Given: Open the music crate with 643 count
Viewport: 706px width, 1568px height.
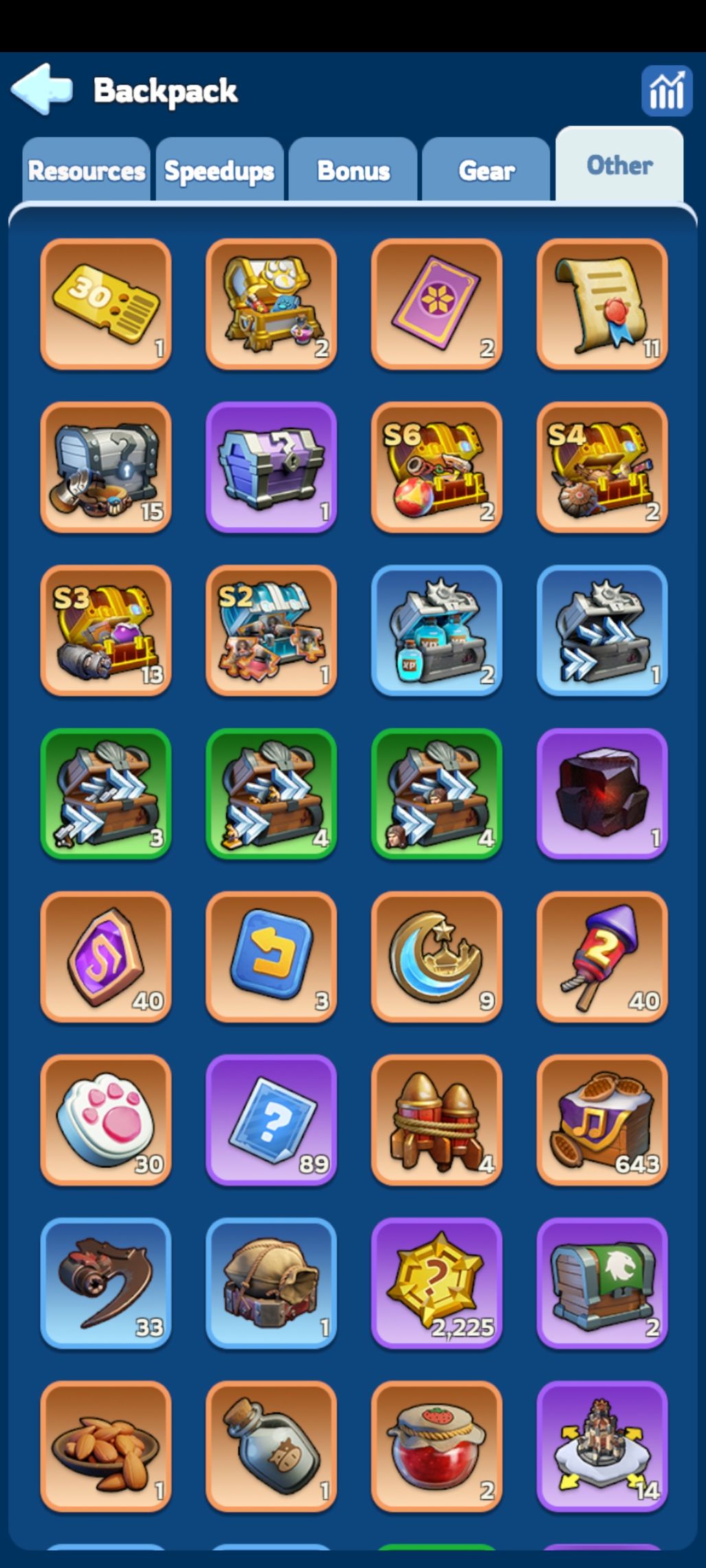Looking at the screenshot, I should click(x=602, y=1120).
